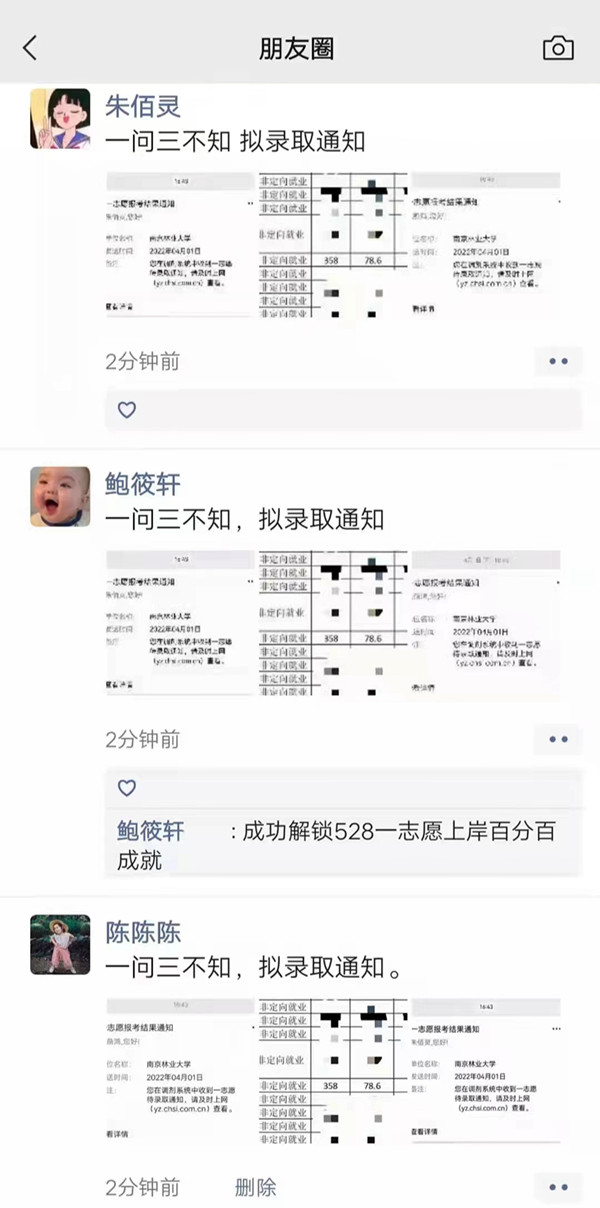This screenshot has width=600, height=1208.
Task: Delete 陈陈陈's post with 删除
Action: click(x=255, y=1187)
